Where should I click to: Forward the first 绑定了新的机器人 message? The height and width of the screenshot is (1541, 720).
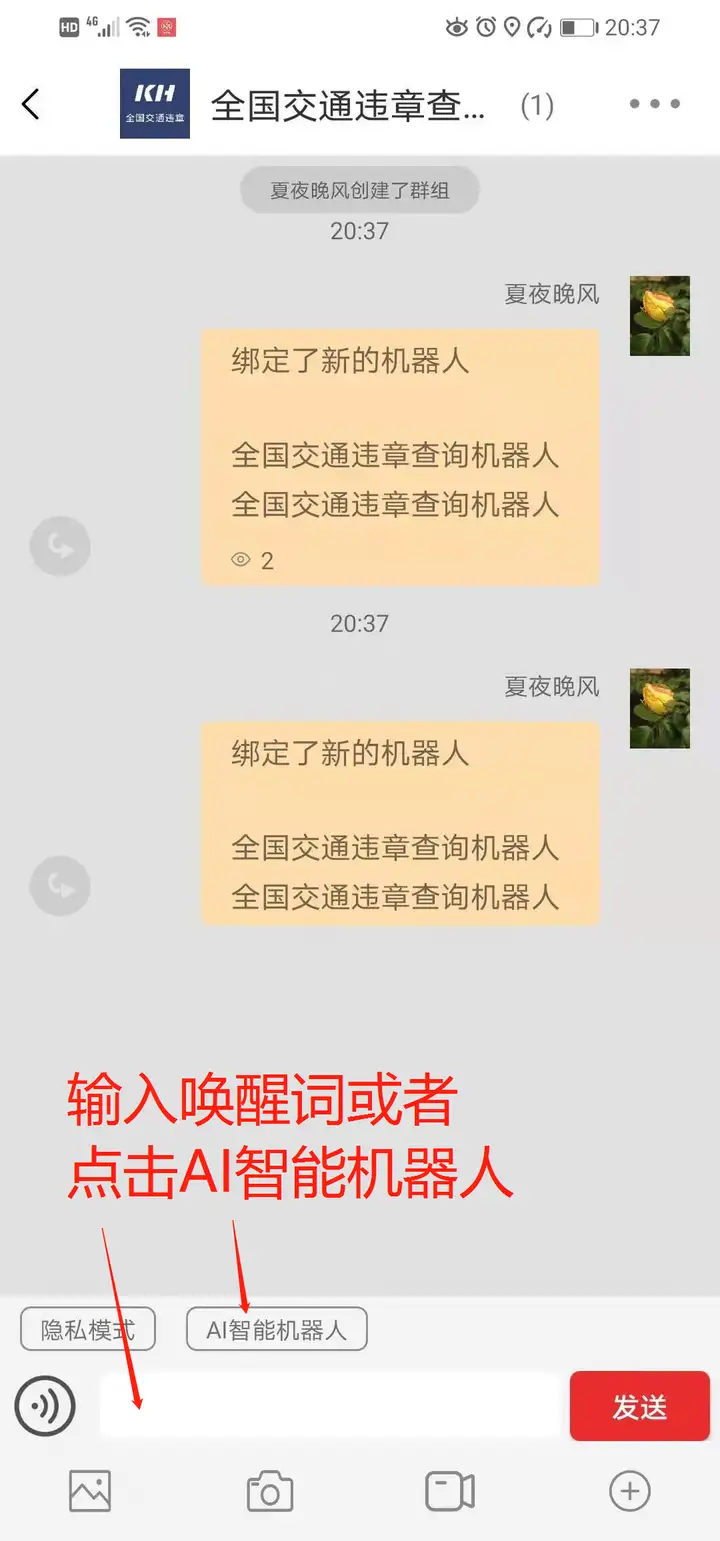60,546
